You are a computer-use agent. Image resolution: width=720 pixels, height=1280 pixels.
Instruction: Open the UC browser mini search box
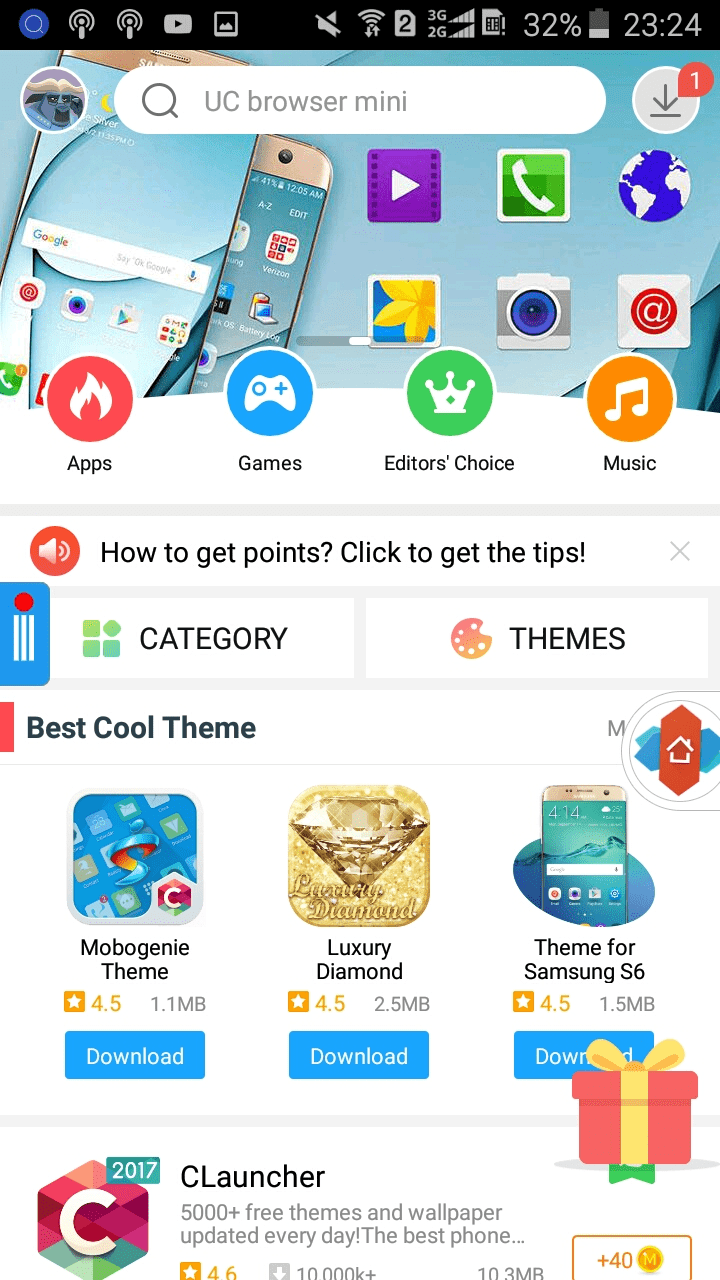(x=360, y=101)
